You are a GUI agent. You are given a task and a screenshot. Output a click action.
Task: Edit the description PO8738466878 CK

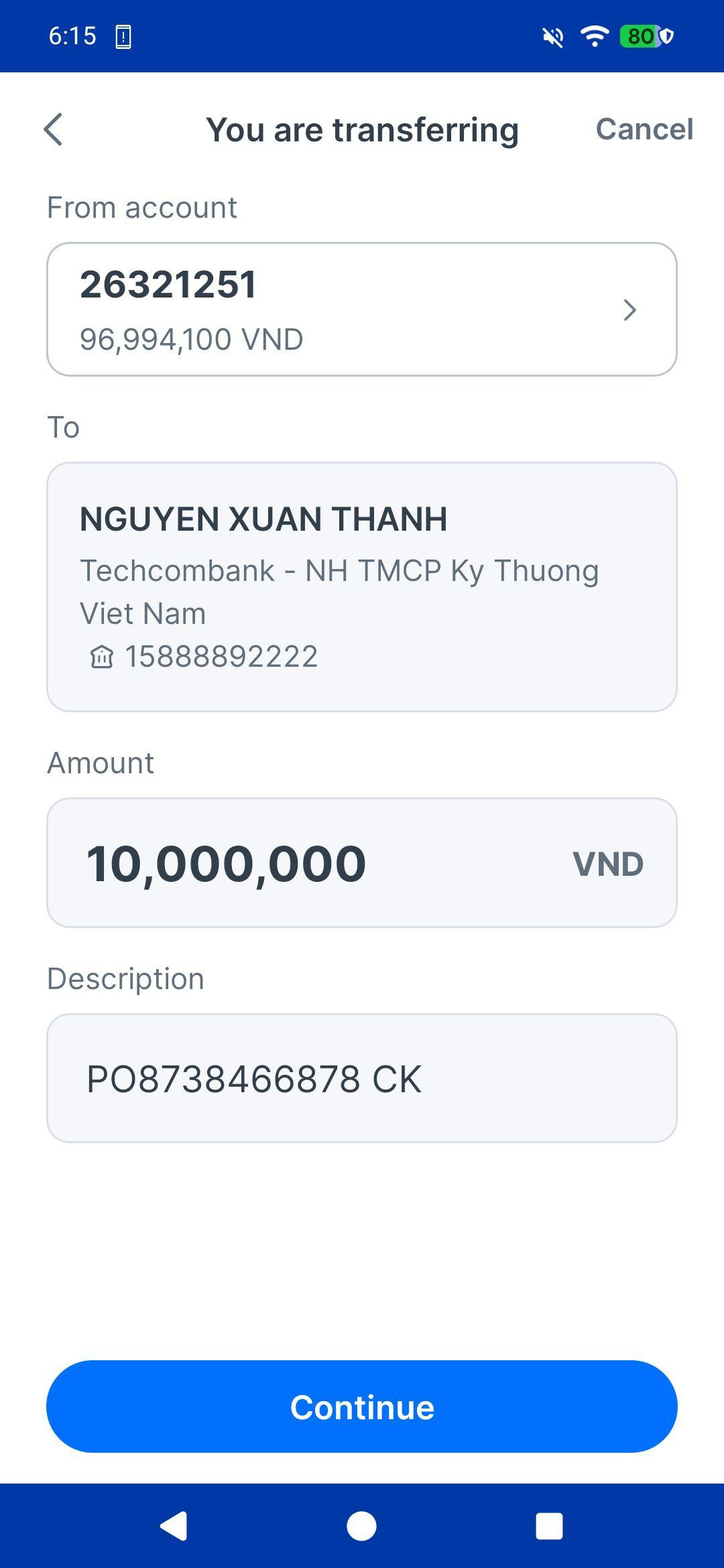coord(362,1078)
